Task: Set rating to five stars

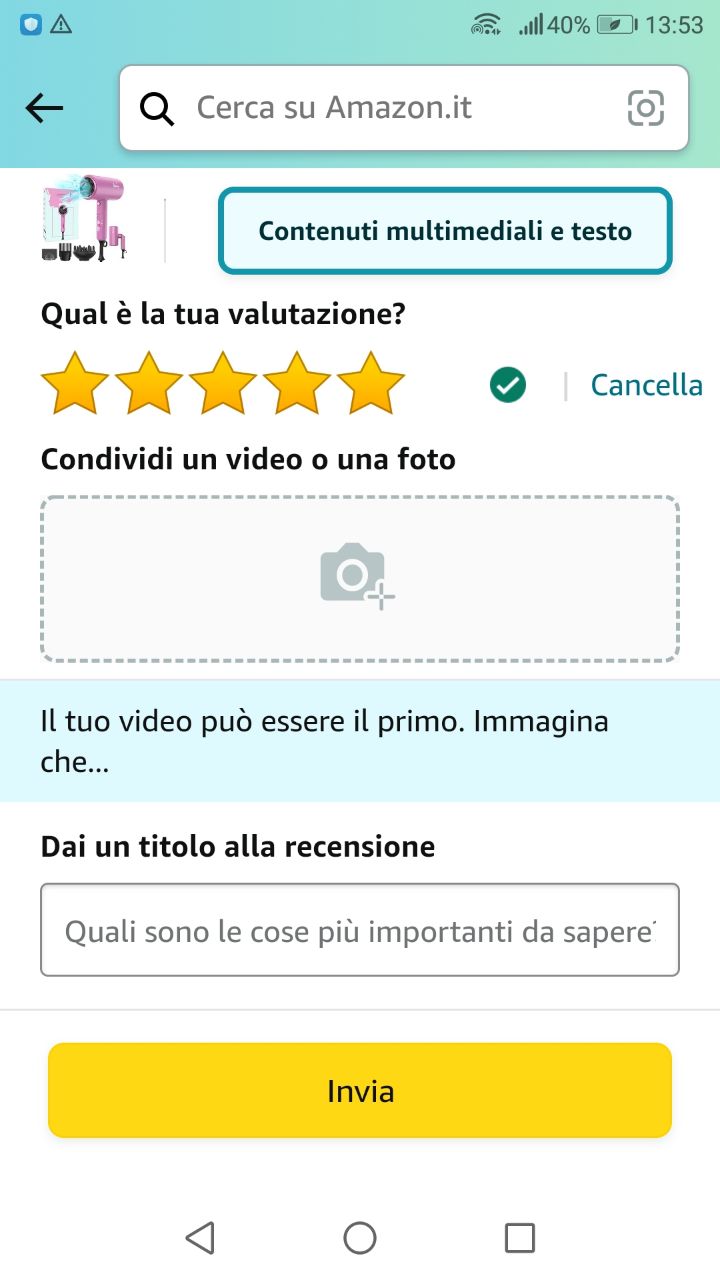Action: click(x=371, y=384)
